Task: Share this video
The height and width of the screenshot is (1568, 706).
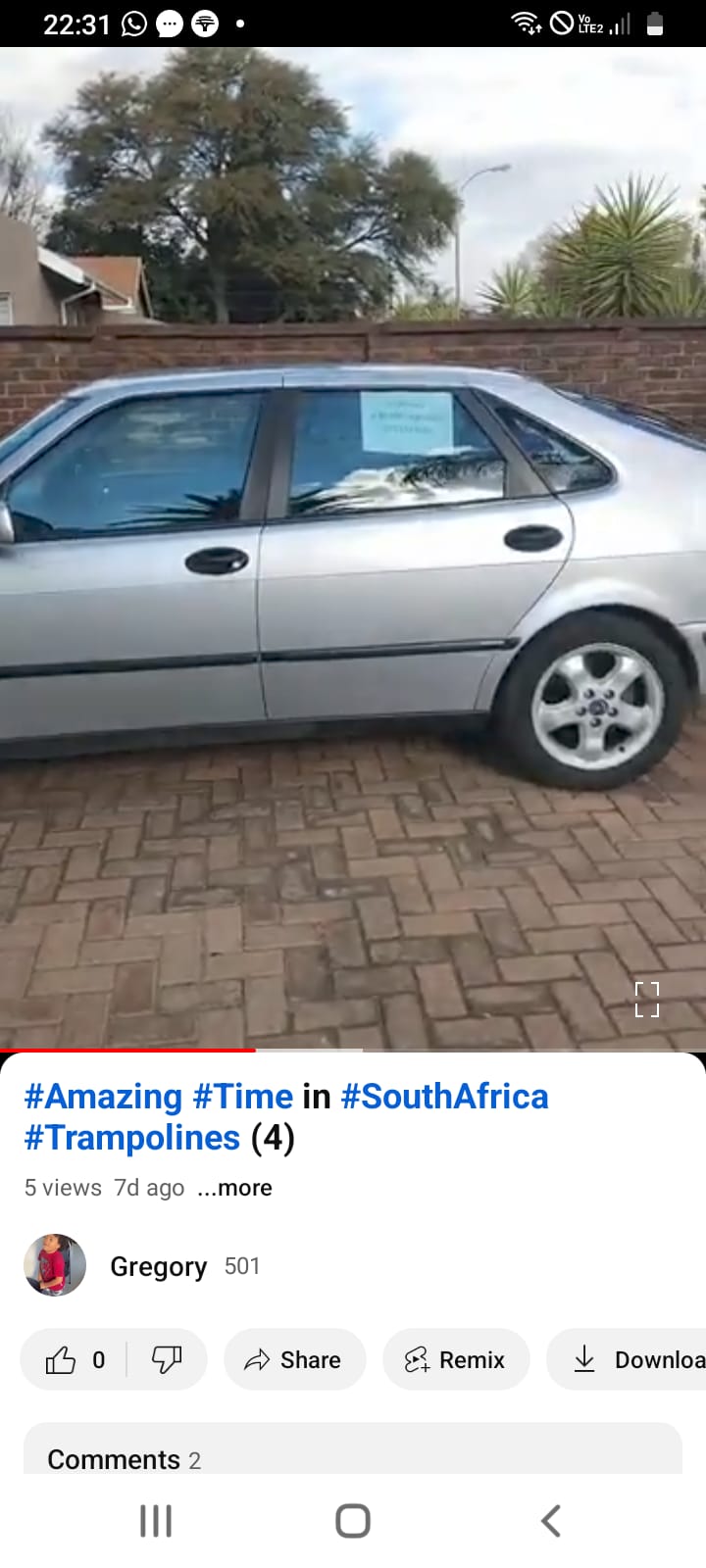Action: pos(294,1359)
